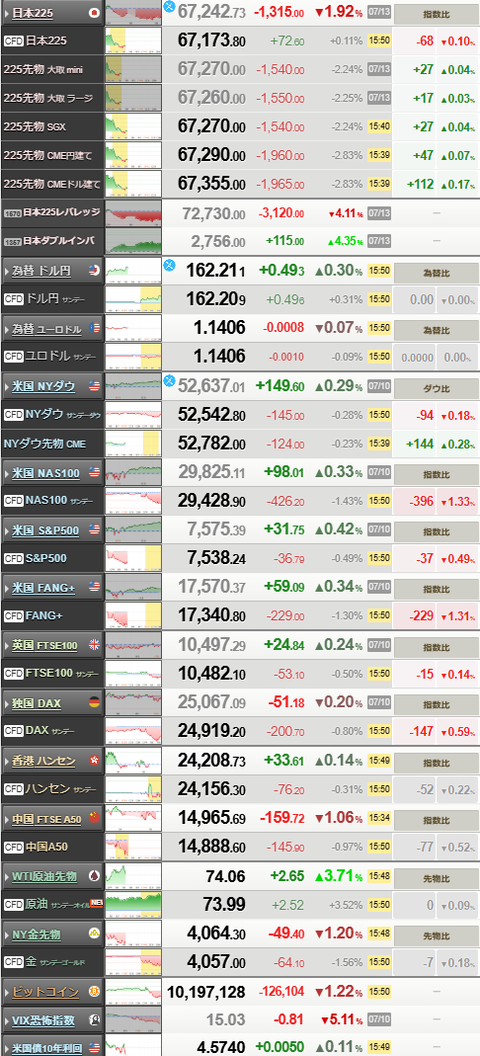
Task: Open the ビットコイン link
Action: point(45,992)
